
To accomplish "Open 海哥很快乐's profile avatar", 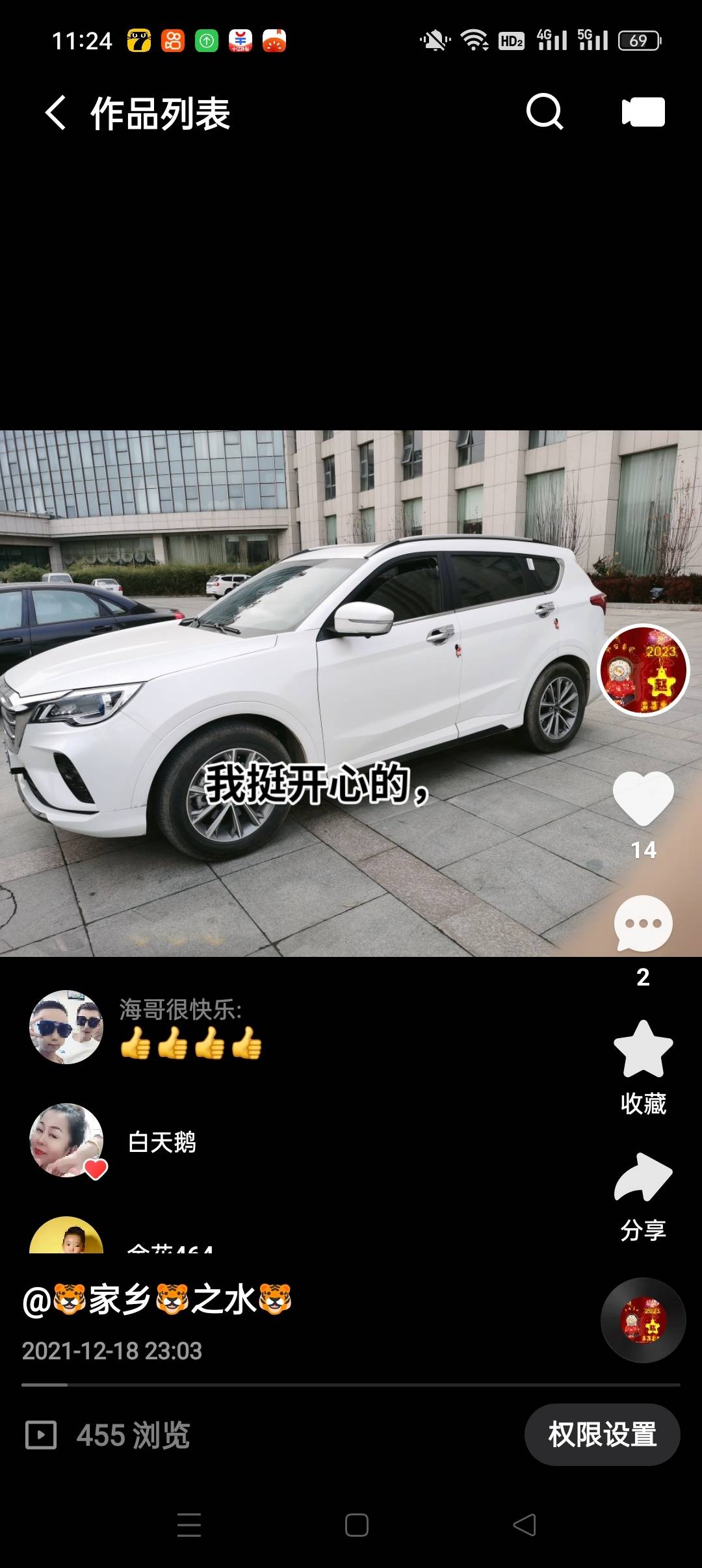I will click(x=66, y=1027).
